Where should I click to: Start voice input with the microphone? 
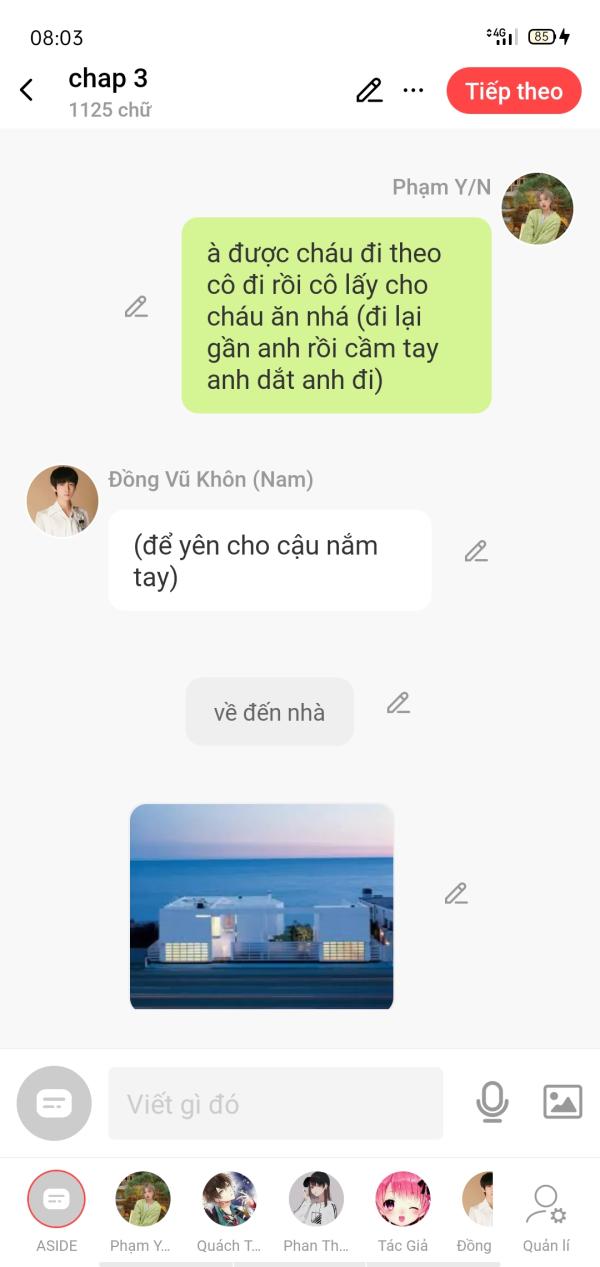(492, 1102)
